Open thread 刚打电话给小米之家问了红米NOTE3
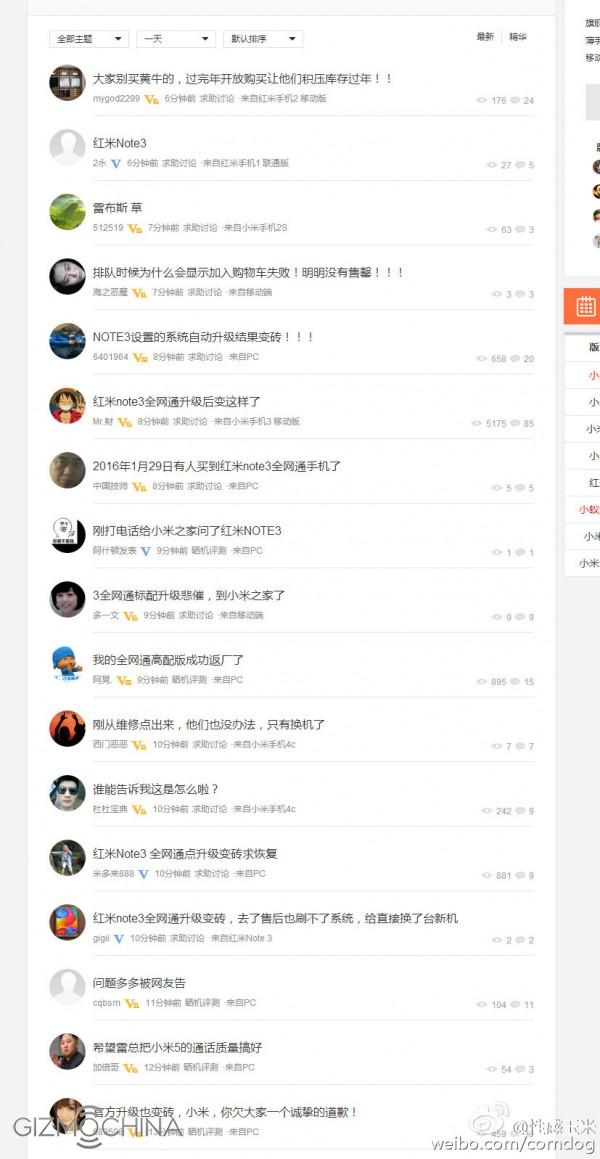The height and width of the screenshot is (1159, 600). 187,530
